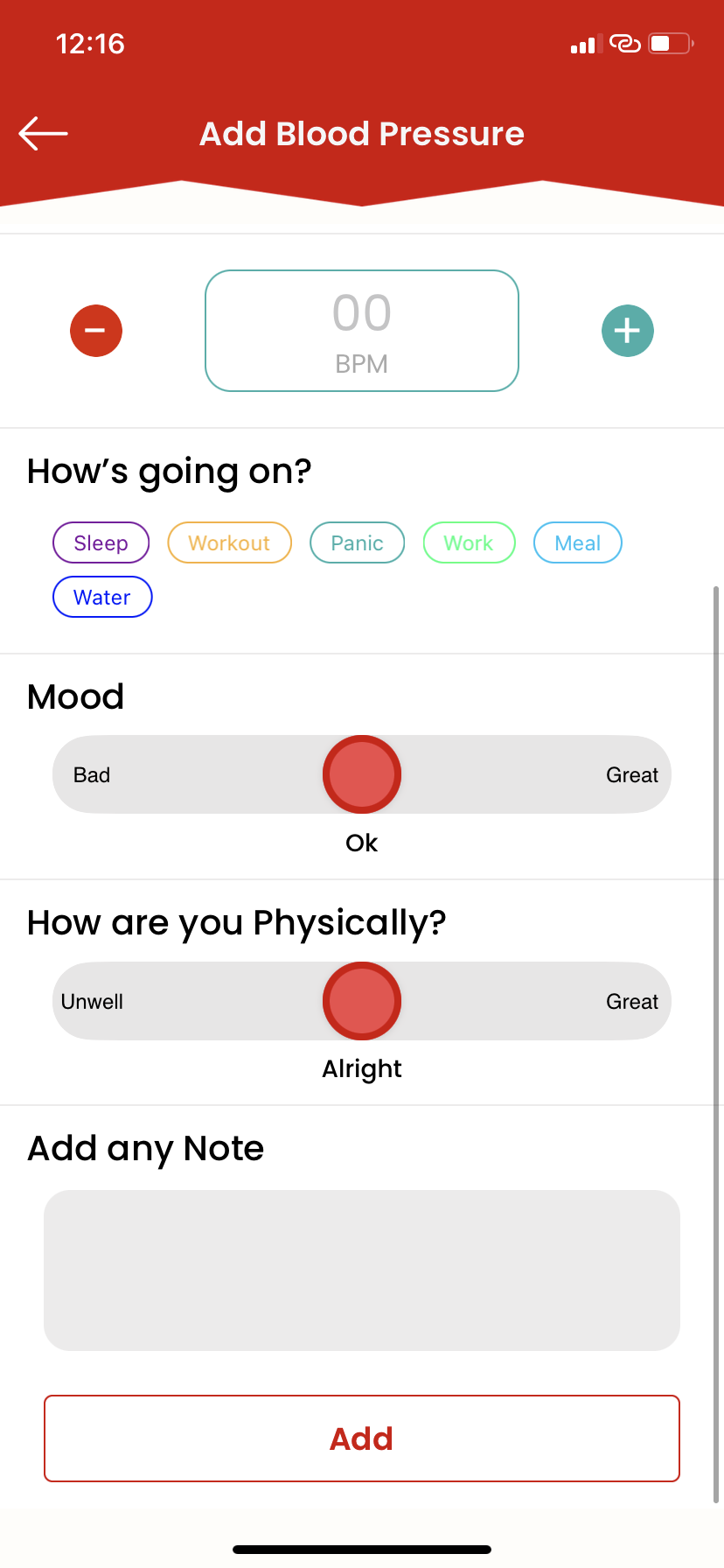Tap Add to save the reading
Image resolution: width=724 pixels, height=1568 pixels.
click(x=362, y=1438)
